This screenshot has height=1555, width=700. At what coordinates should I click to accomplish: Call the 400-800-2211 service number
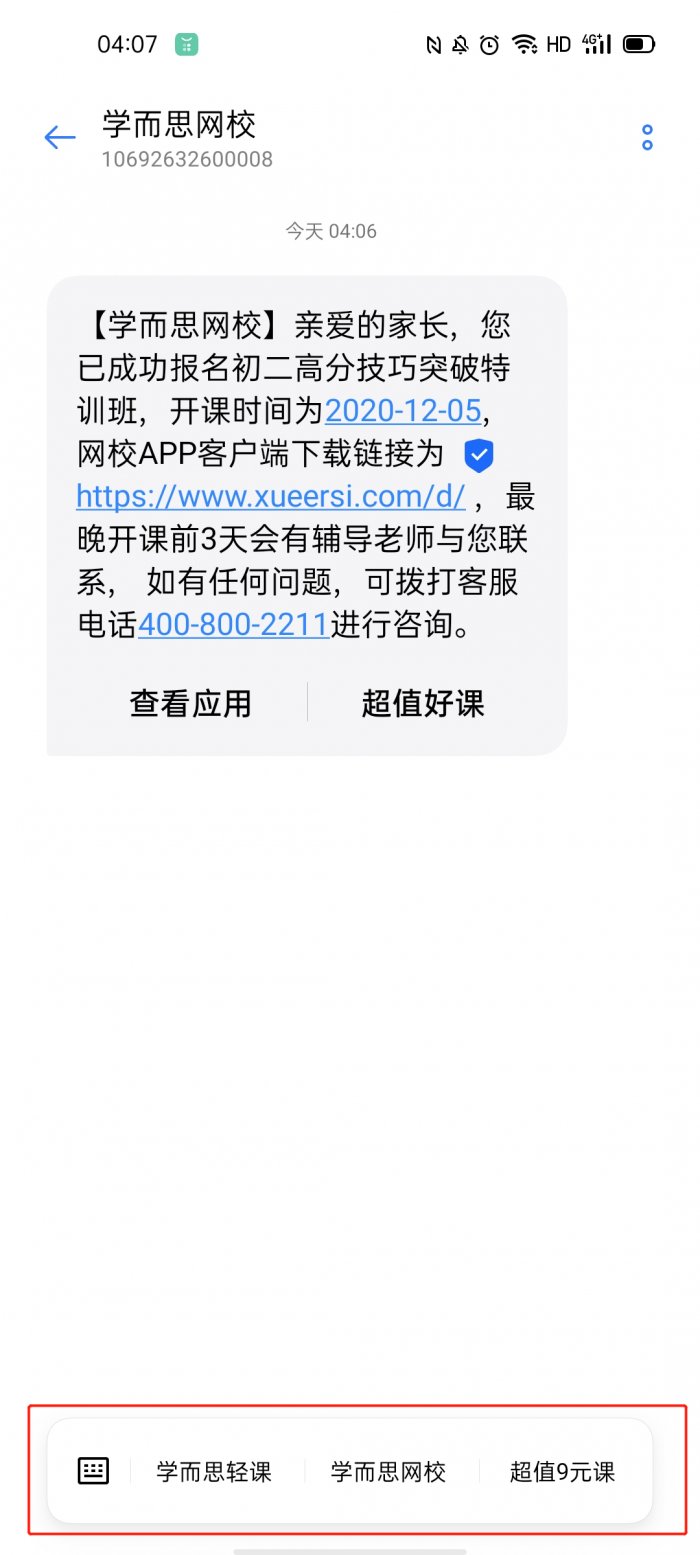233,625
